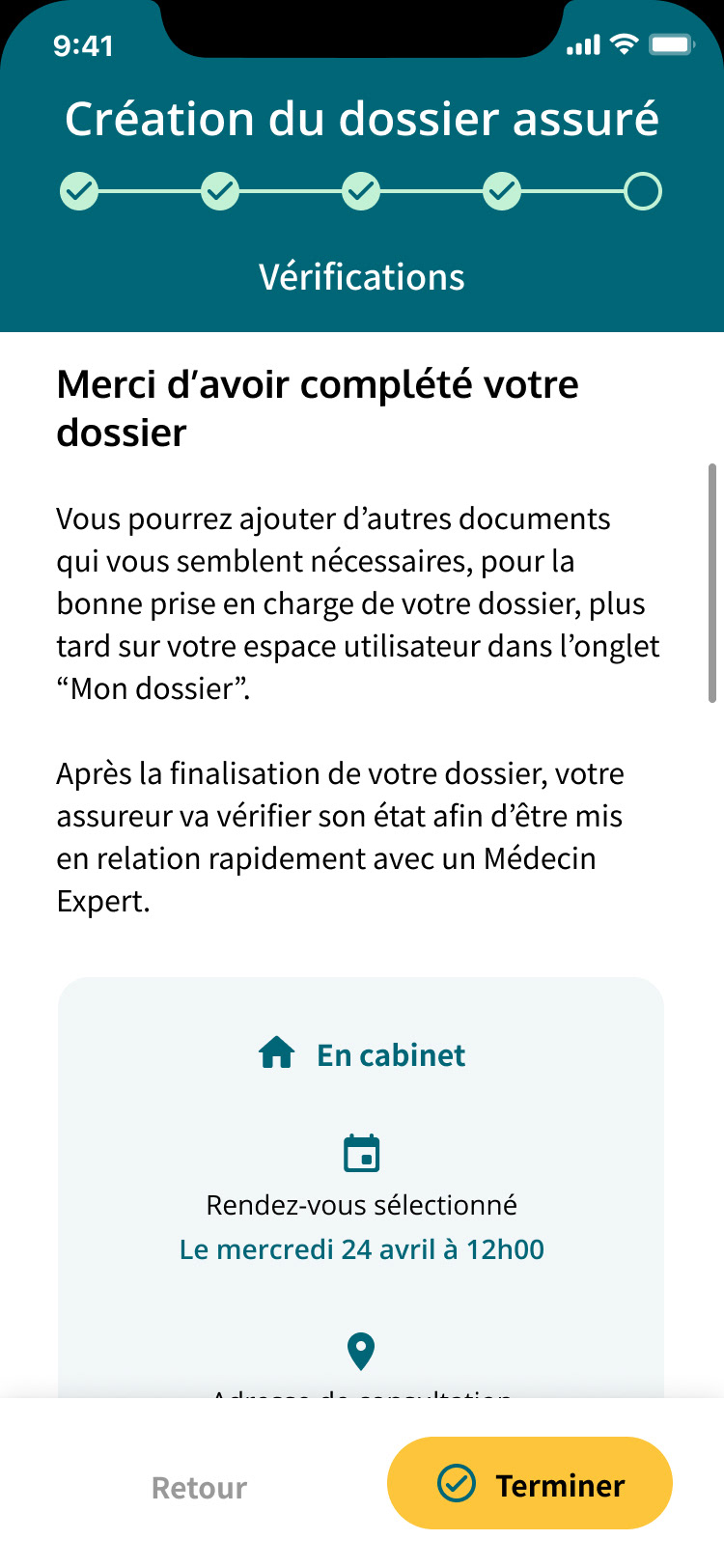Tap the Terminer button
Screen dimensions: 724x1568
(x=529, y=1483)
